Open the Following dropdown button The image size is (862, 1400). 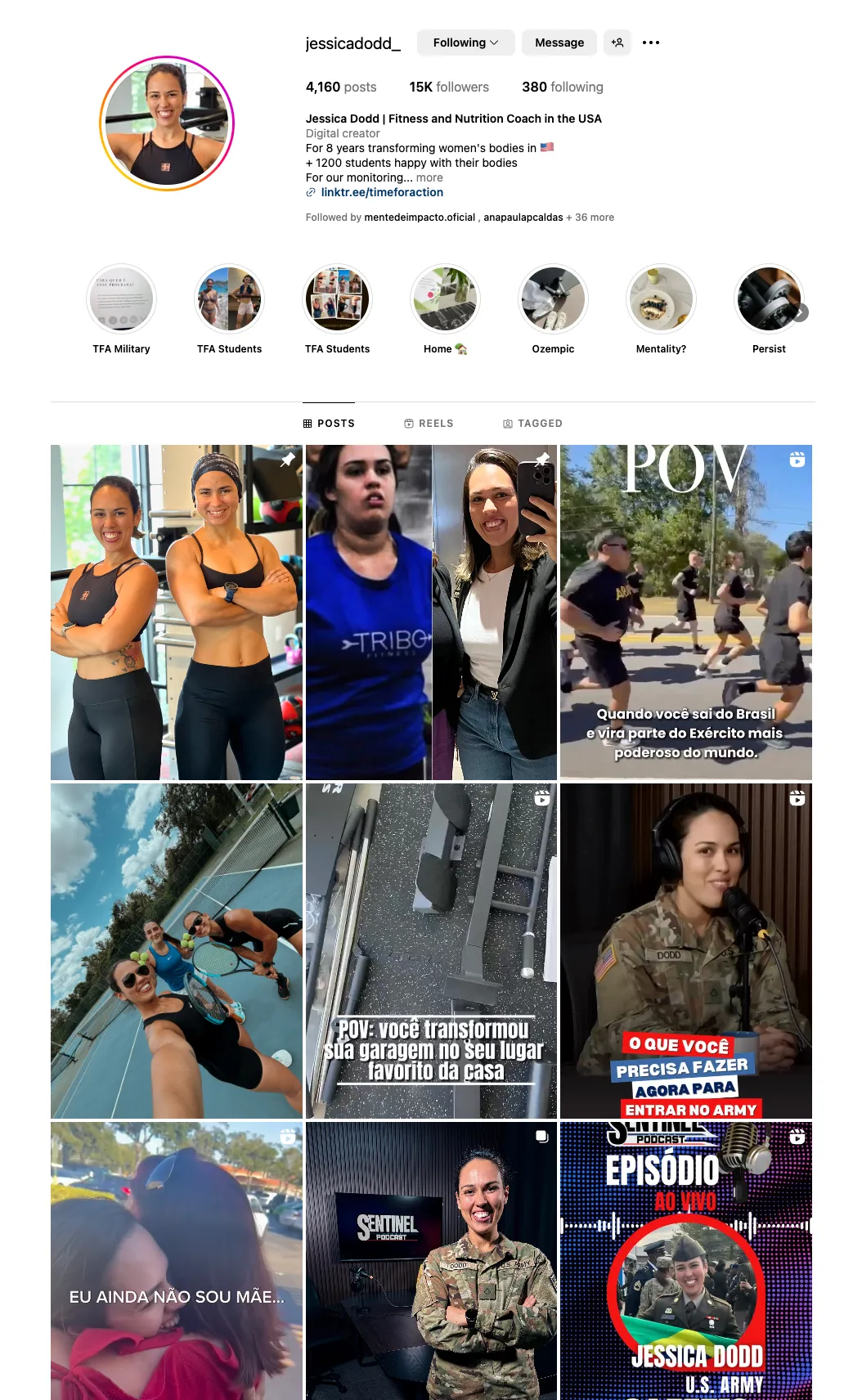(x=465, y=43)
